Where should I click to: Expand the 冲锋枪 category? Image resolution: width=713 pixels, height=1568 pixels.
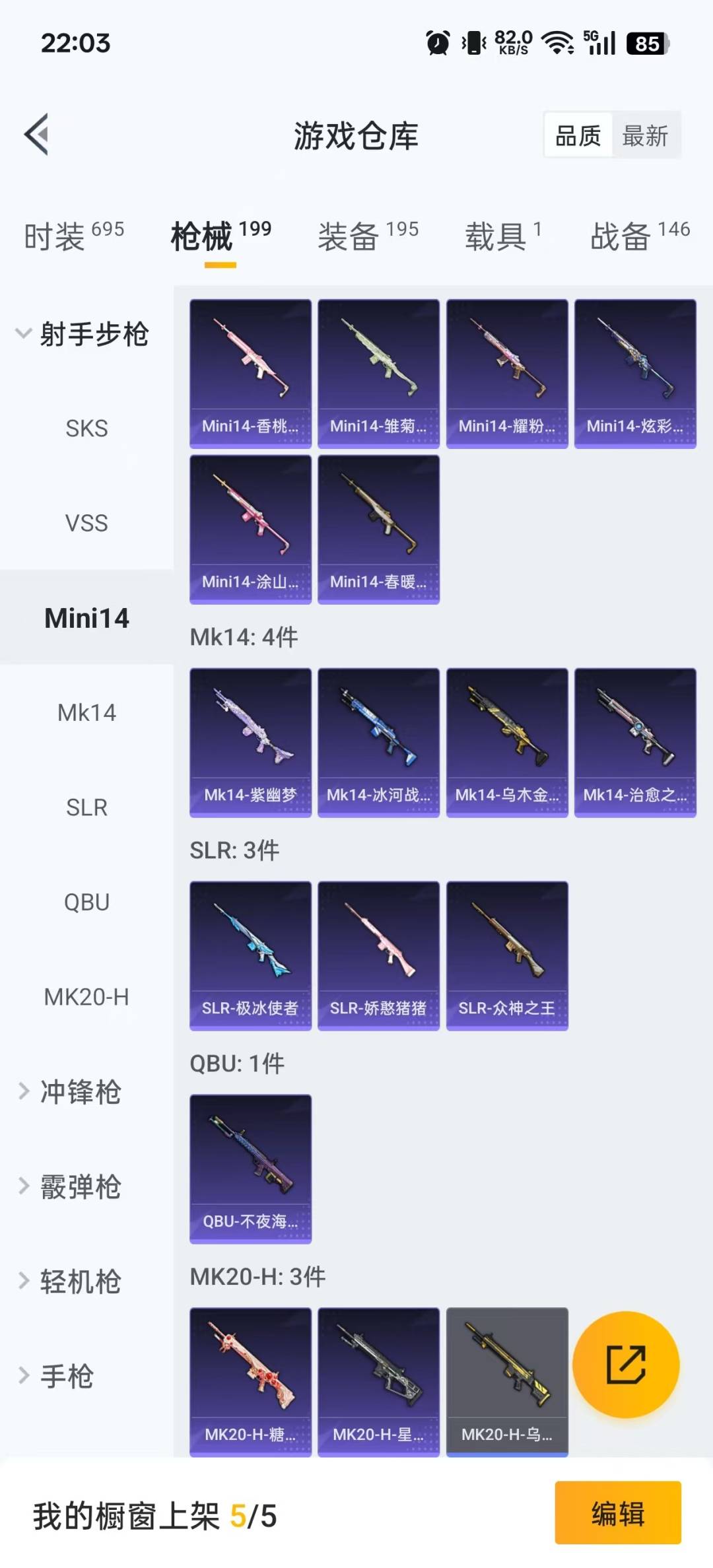point(79,1092)
